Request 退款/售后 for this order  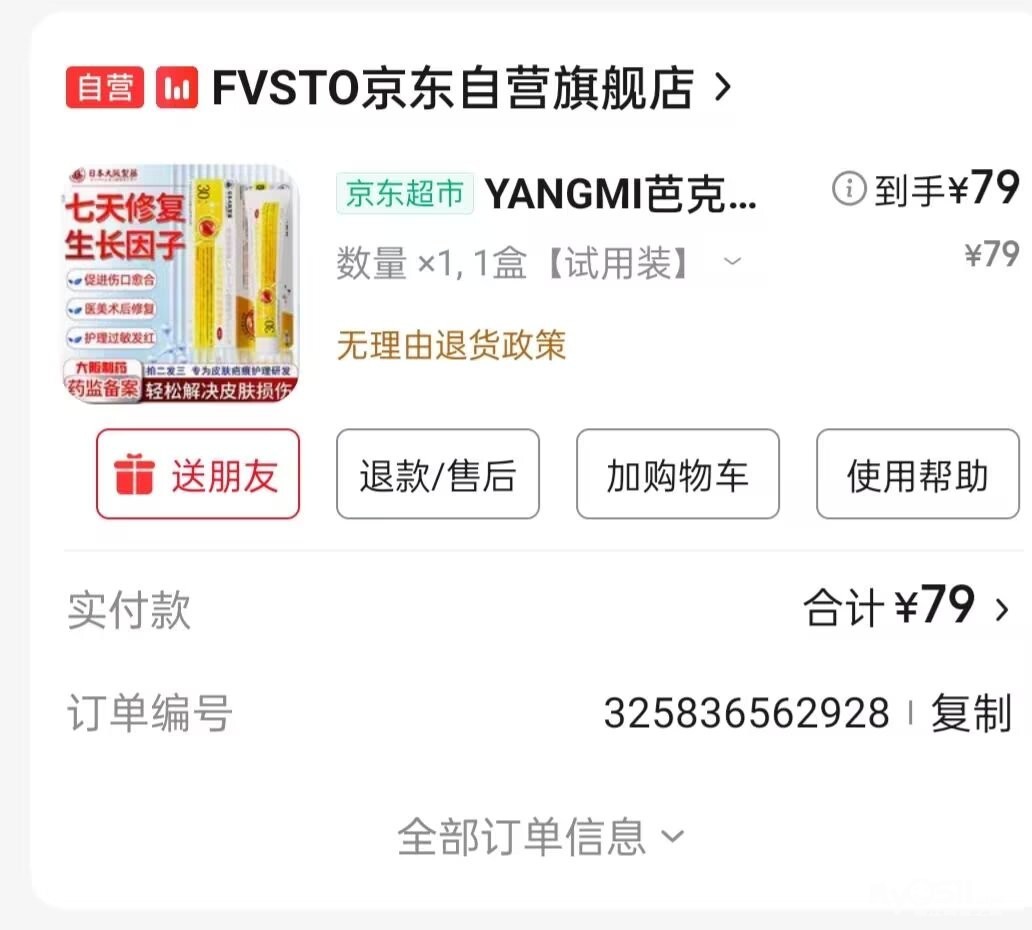coord(437,475)
